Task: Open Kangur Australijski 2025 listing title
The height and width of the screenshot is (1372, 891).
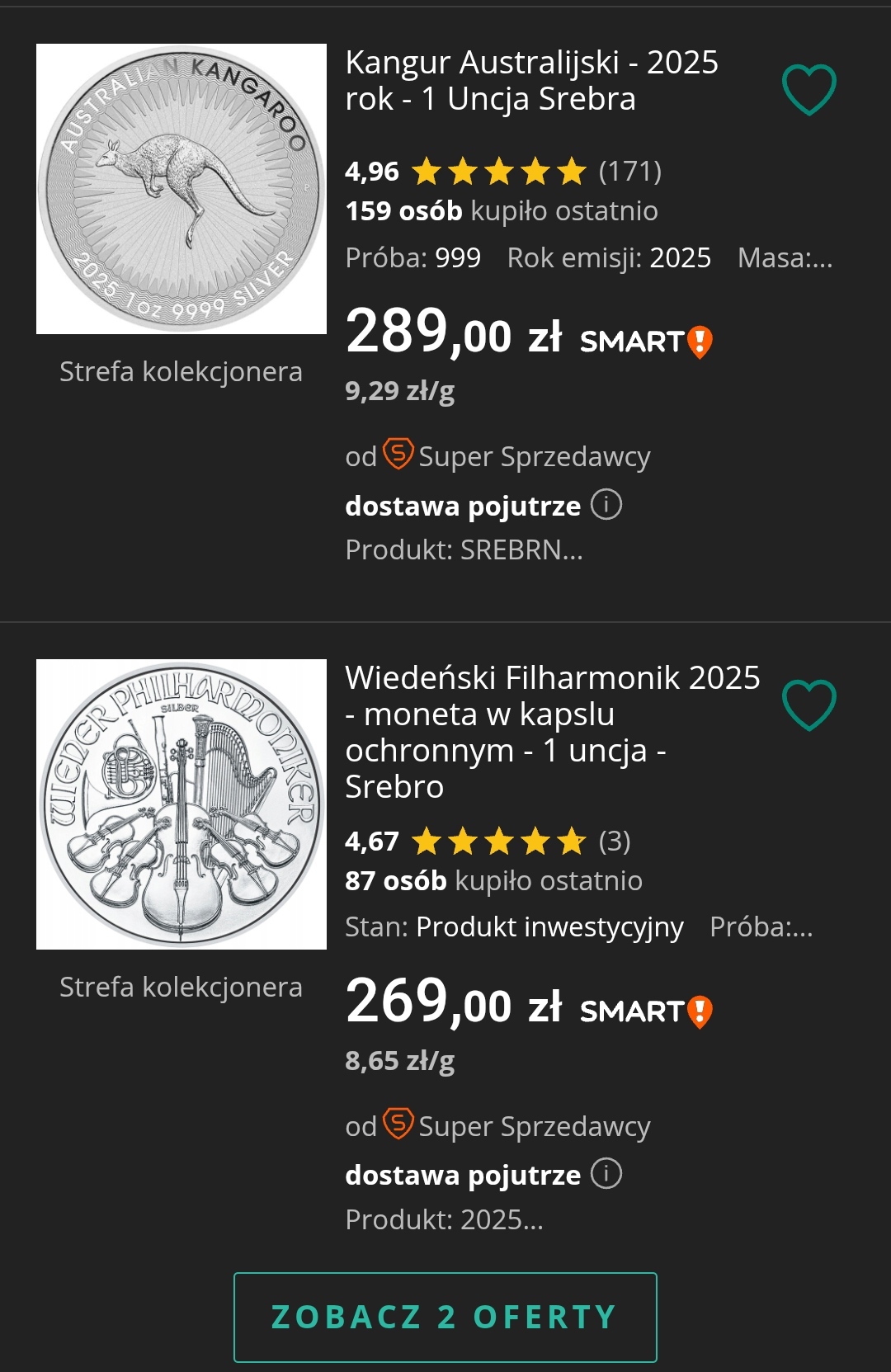Action: (531, 80)
